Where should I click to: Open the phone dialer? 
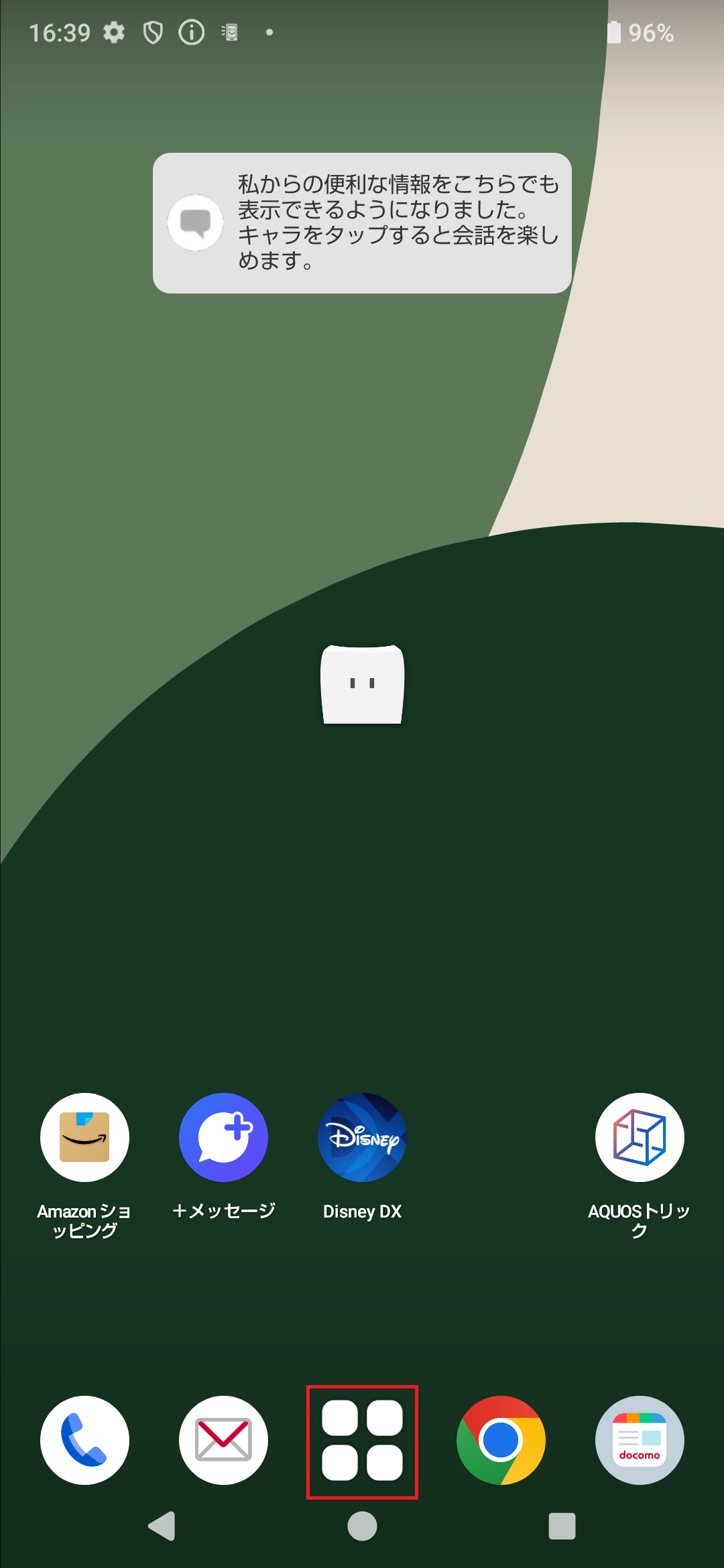coord(84,1440)
